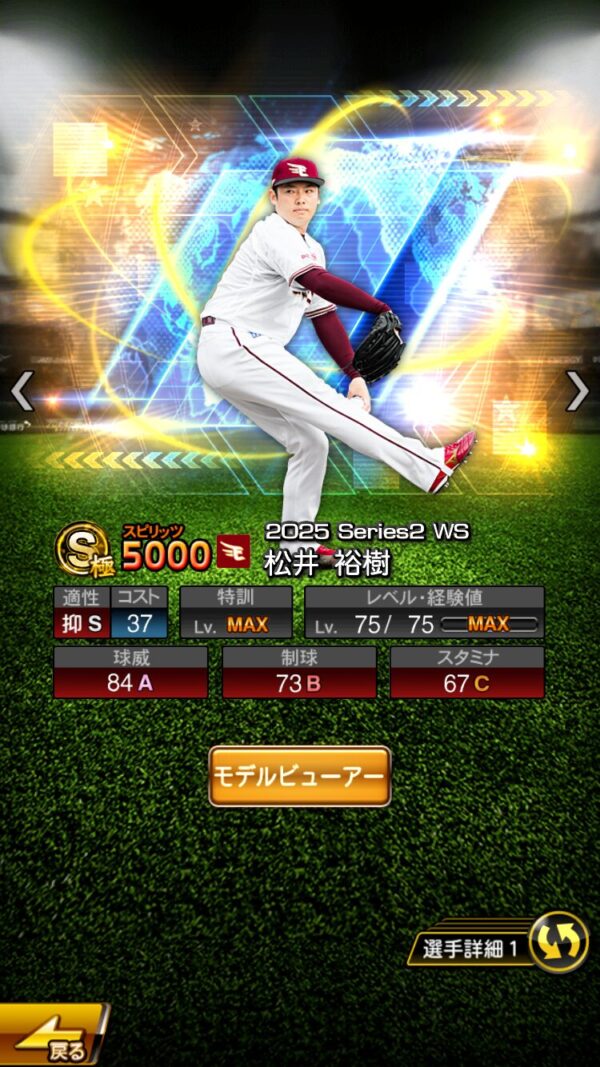Switch the 選手詳細 1 detail page
Screen dimensions: 600x1067
click(x=557, y=943)
